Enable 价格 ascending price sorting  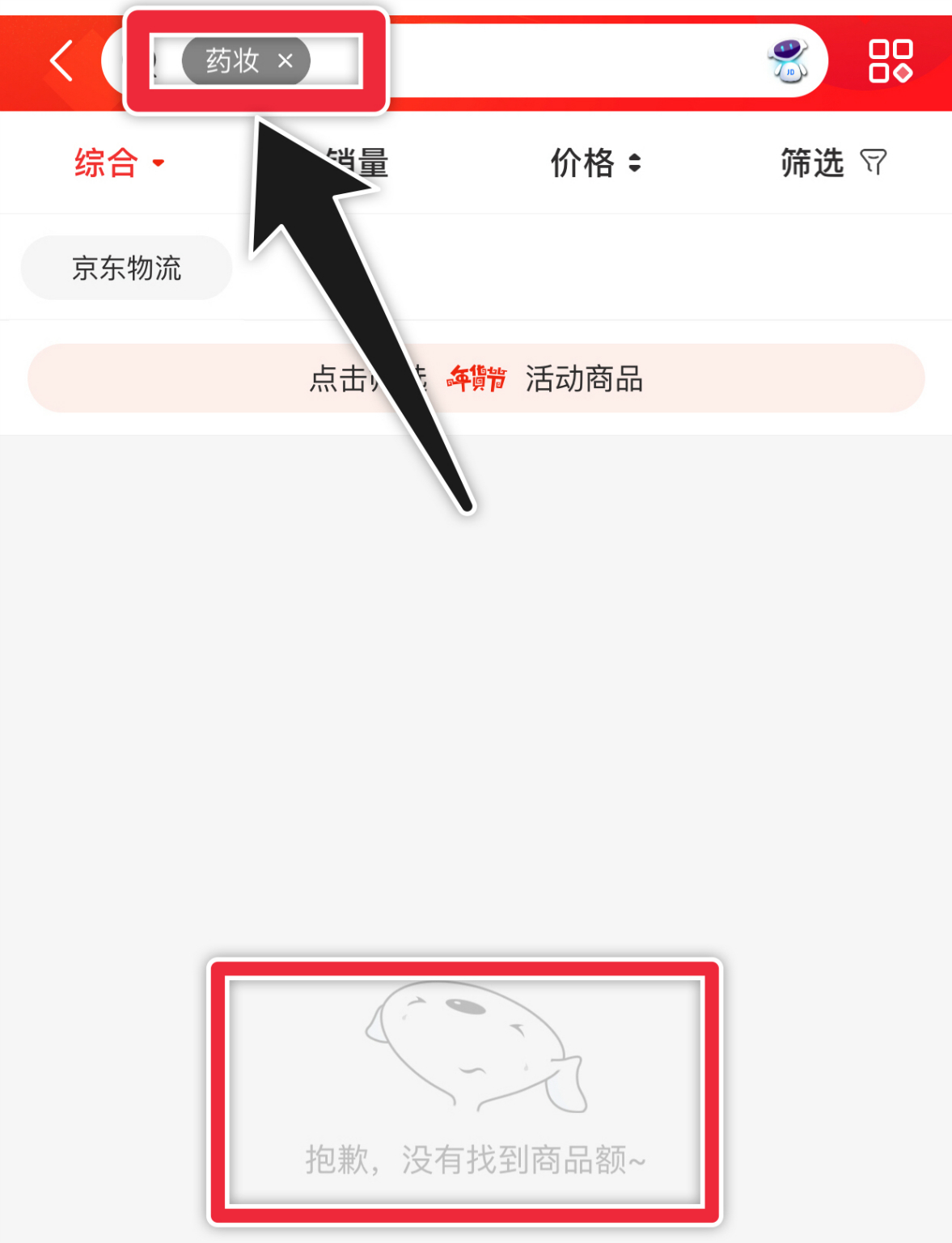pos(634,158)
